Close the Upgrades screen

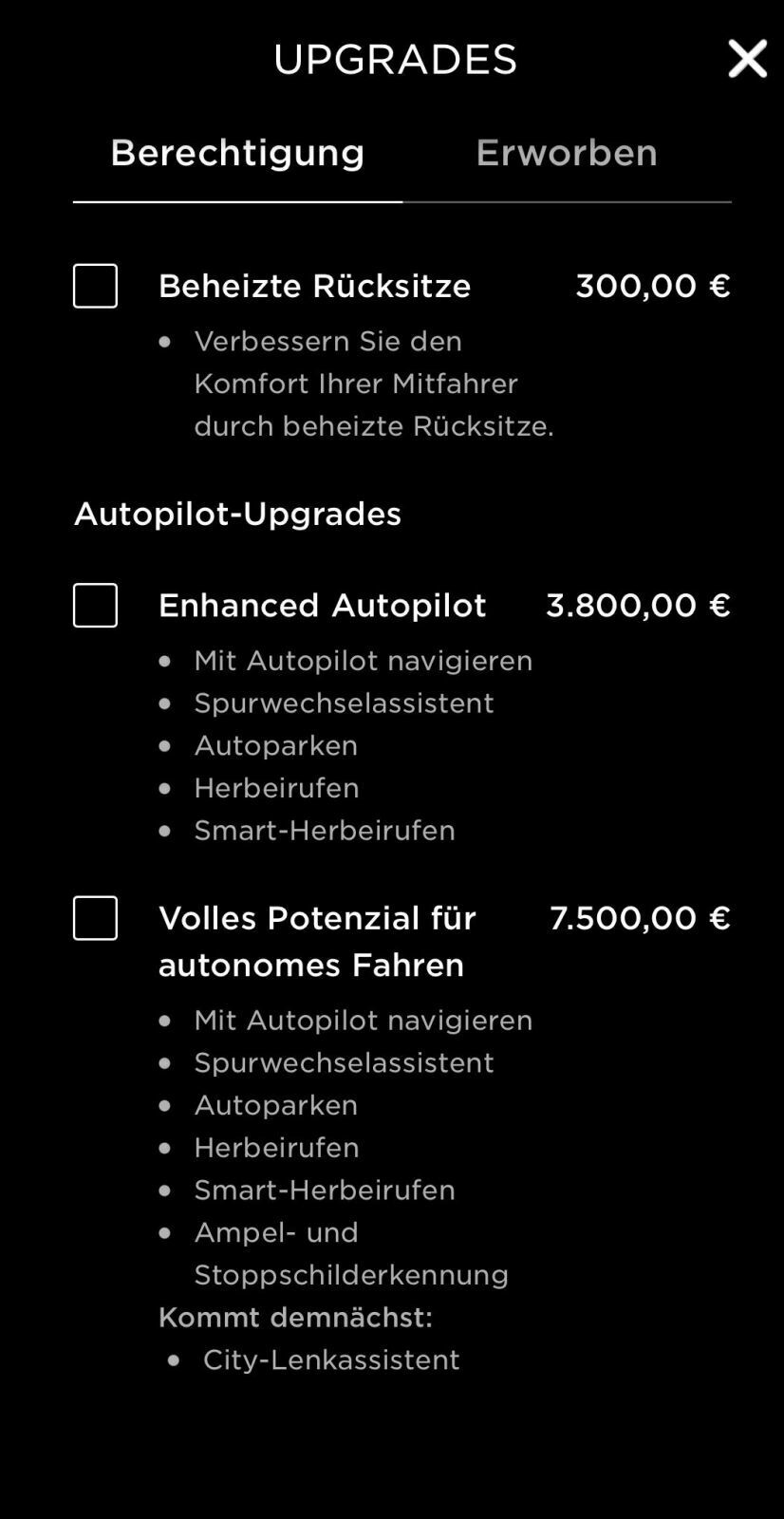click(x=747, y=59)
